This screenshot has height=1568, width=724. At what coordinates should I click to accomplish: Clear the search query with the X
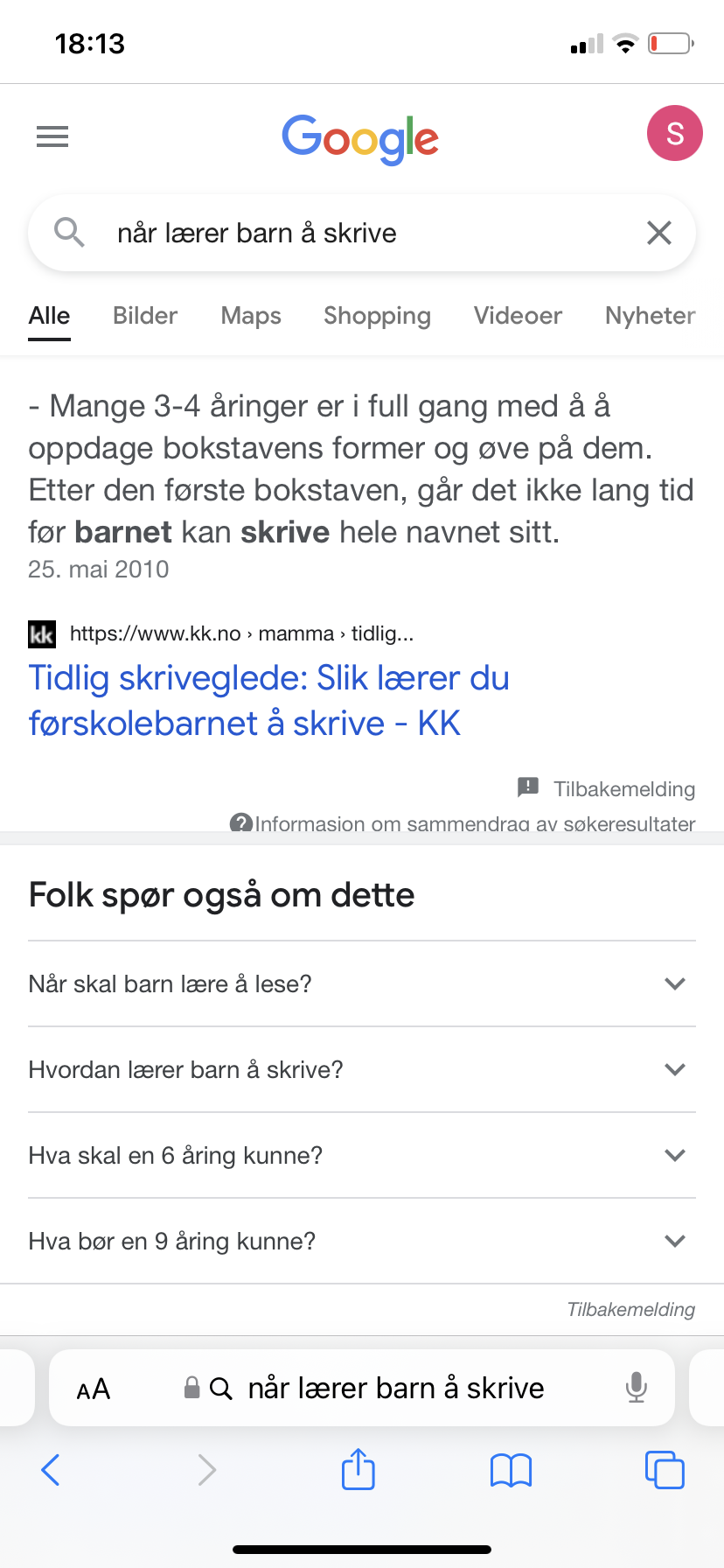(x=658, y=233)
